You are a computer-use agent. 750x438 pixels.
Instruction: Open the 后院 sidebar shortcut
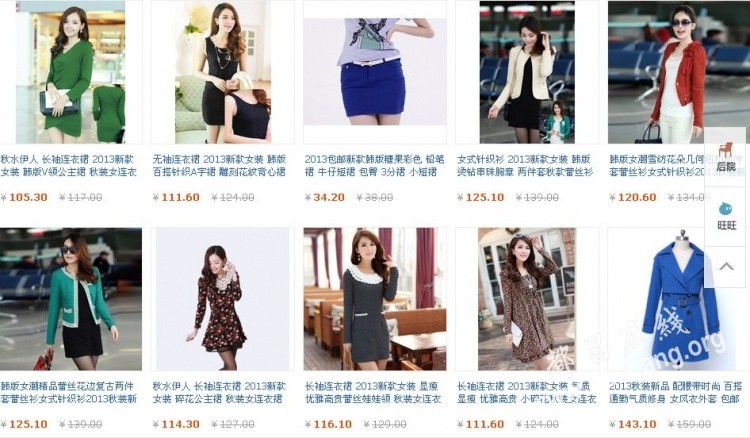click(725, 155)
